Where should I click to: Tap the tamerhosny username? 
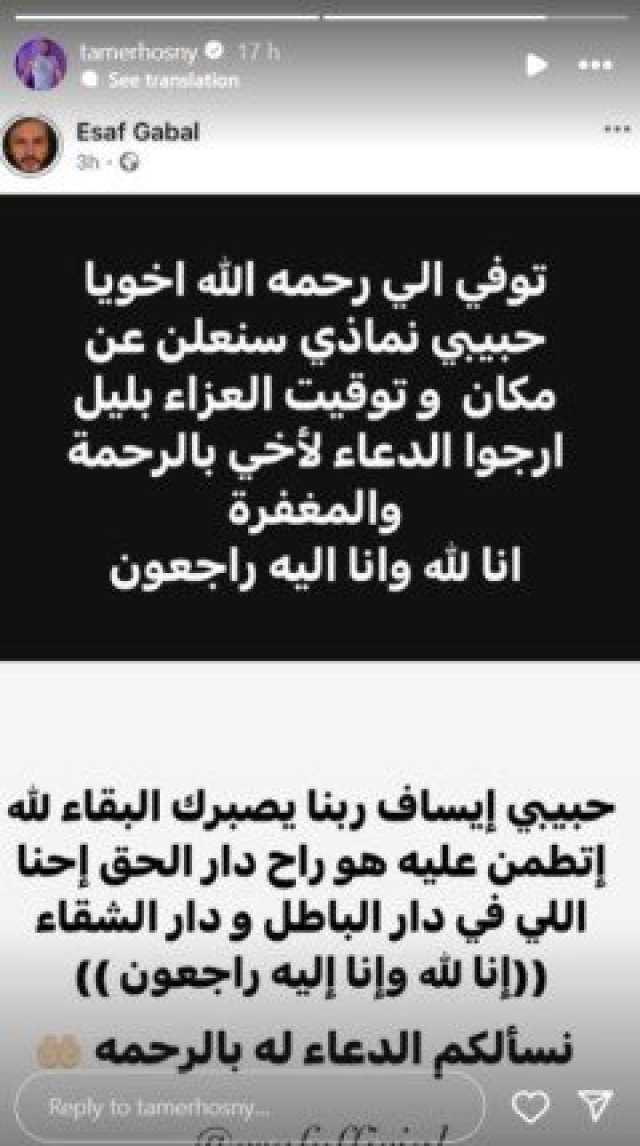tap(139, 52)
